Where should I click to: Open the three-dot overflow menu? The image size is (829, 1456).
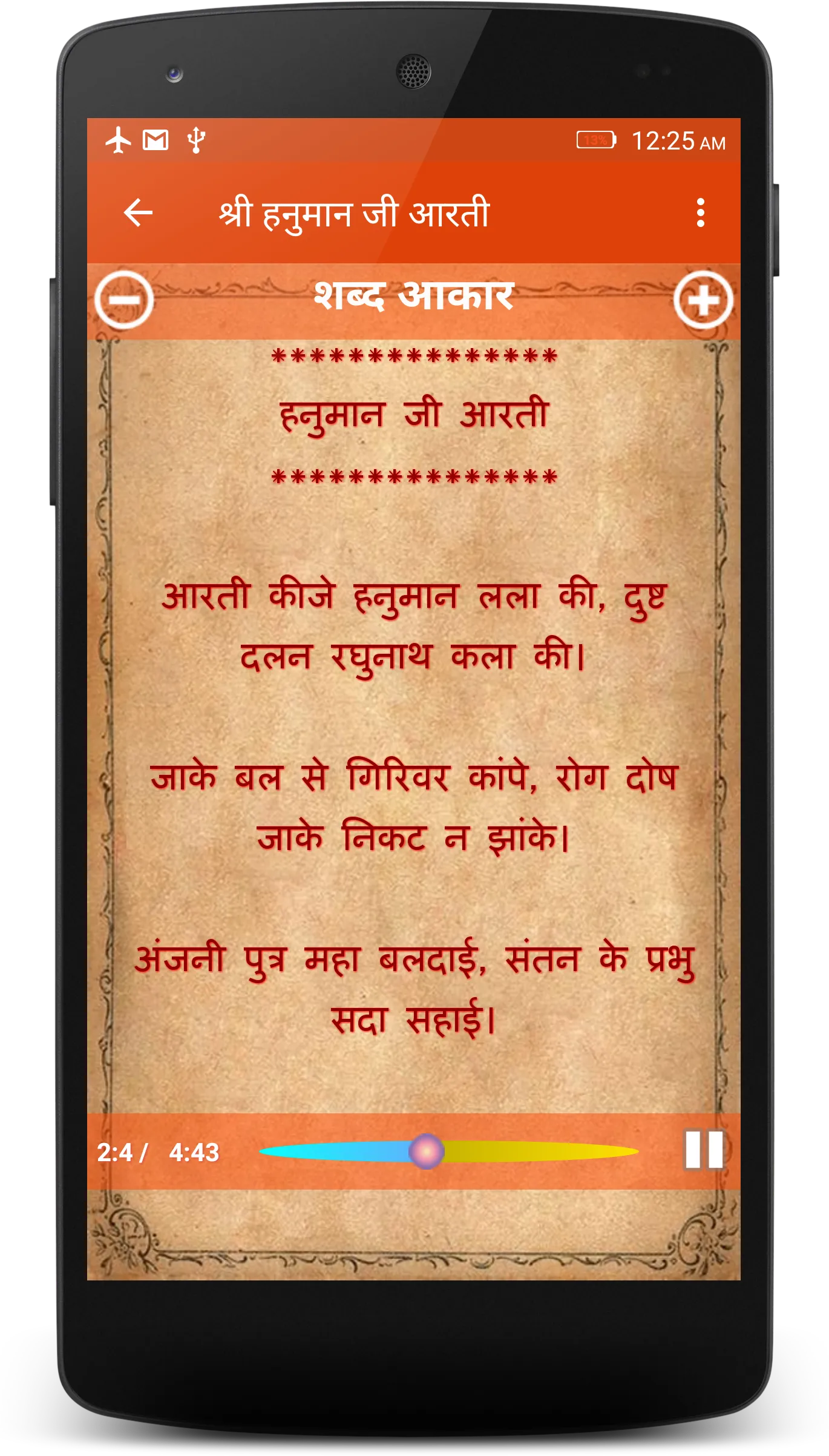coord(700,212)
